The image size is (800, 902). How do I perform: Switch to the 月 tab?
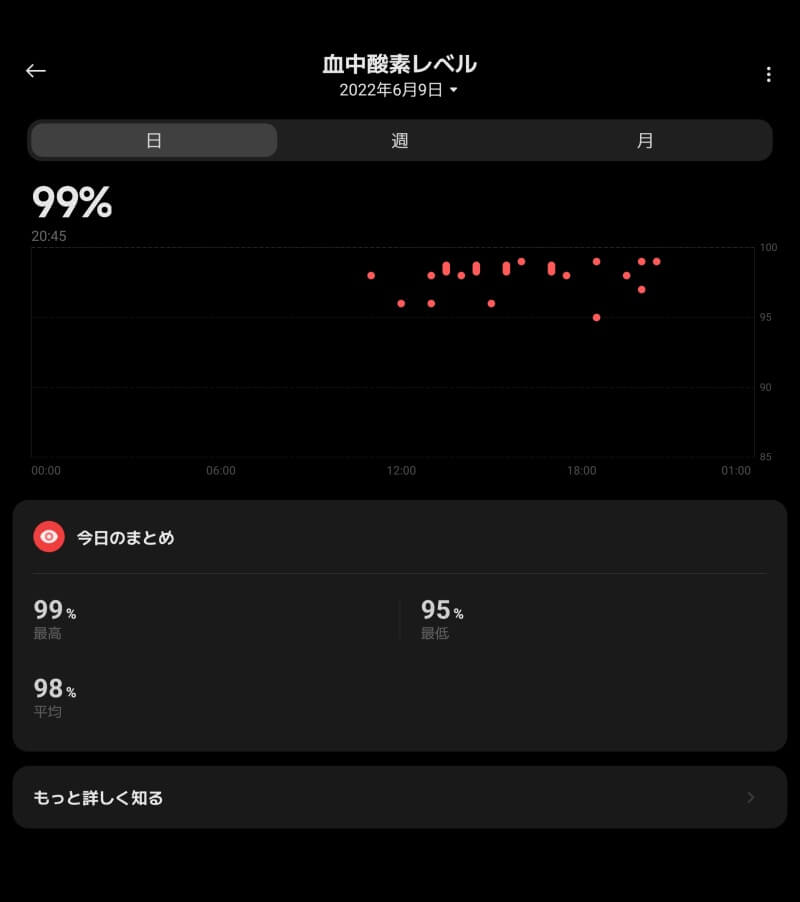click(645, 140)
